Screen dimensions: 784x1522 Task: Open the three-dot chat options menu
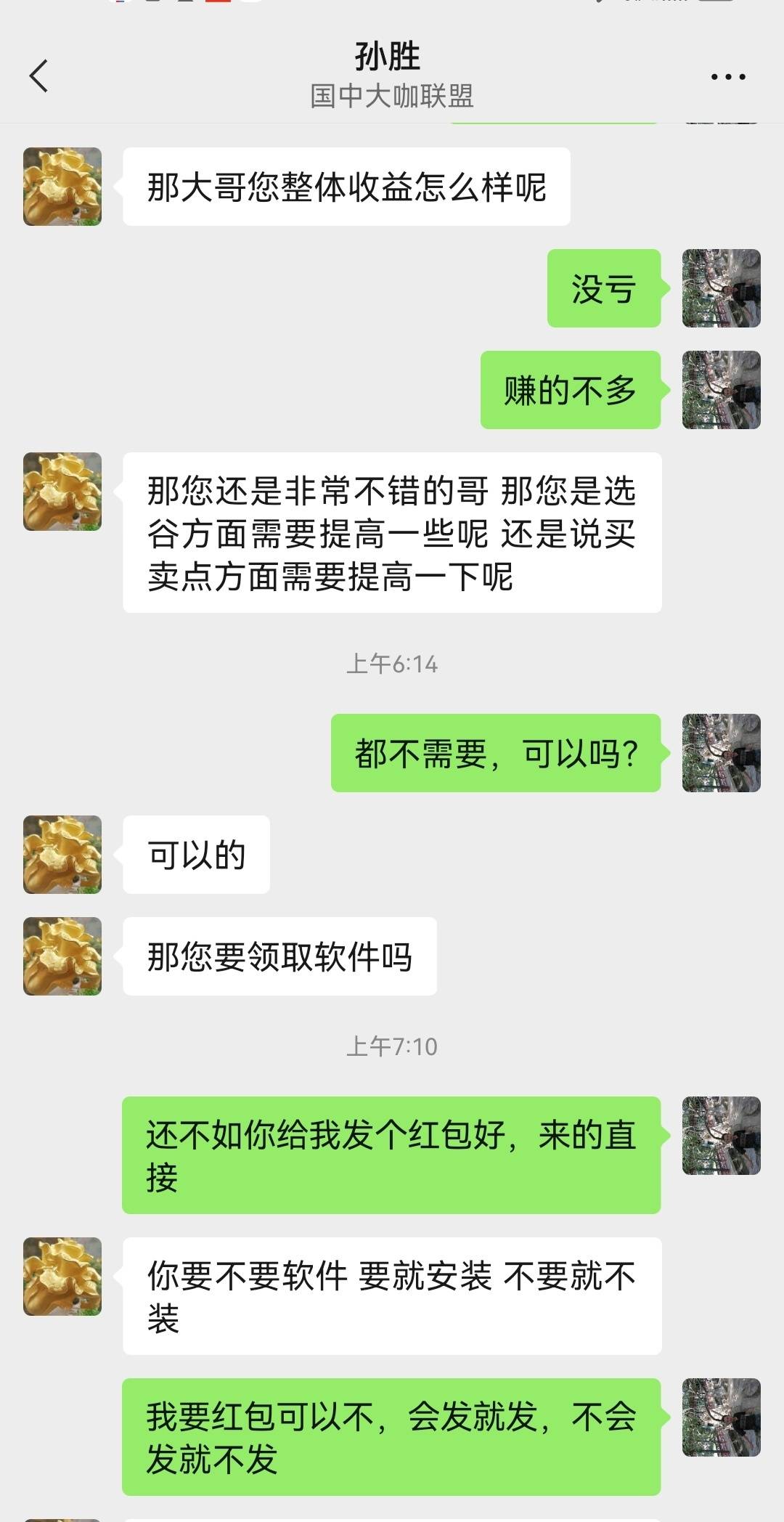coord(727,76)
